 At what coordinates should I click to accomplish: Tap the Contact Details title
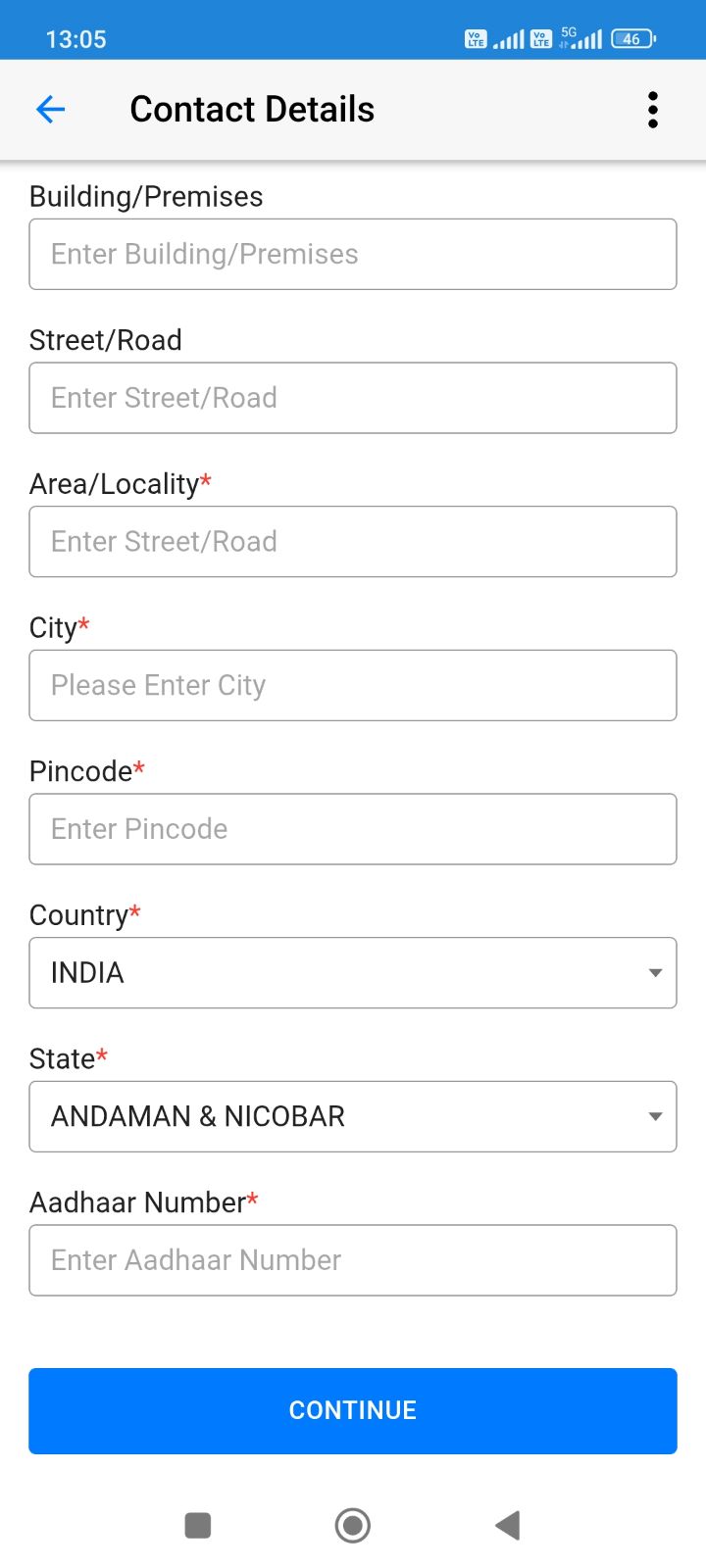coord(252,109)
